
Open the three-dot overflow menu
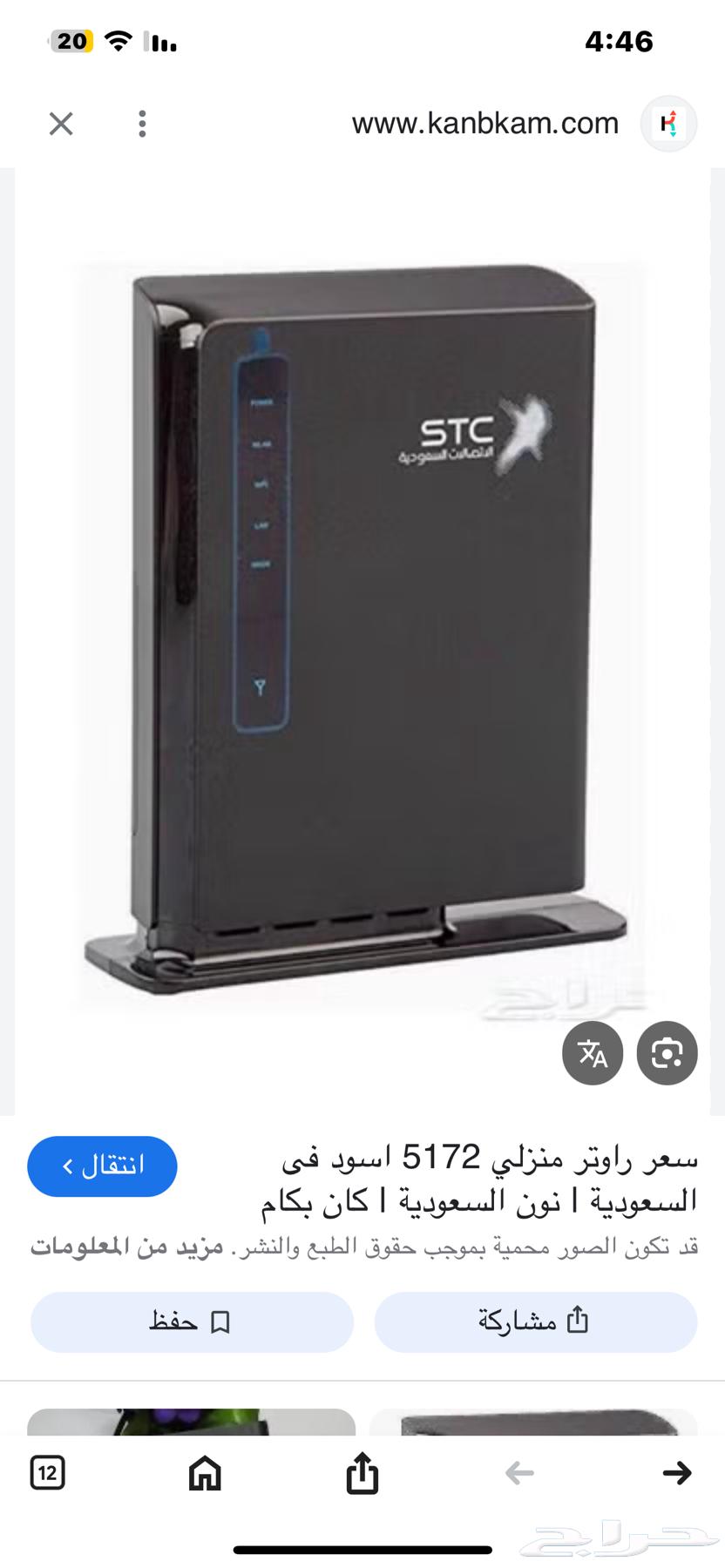[141, 123]
